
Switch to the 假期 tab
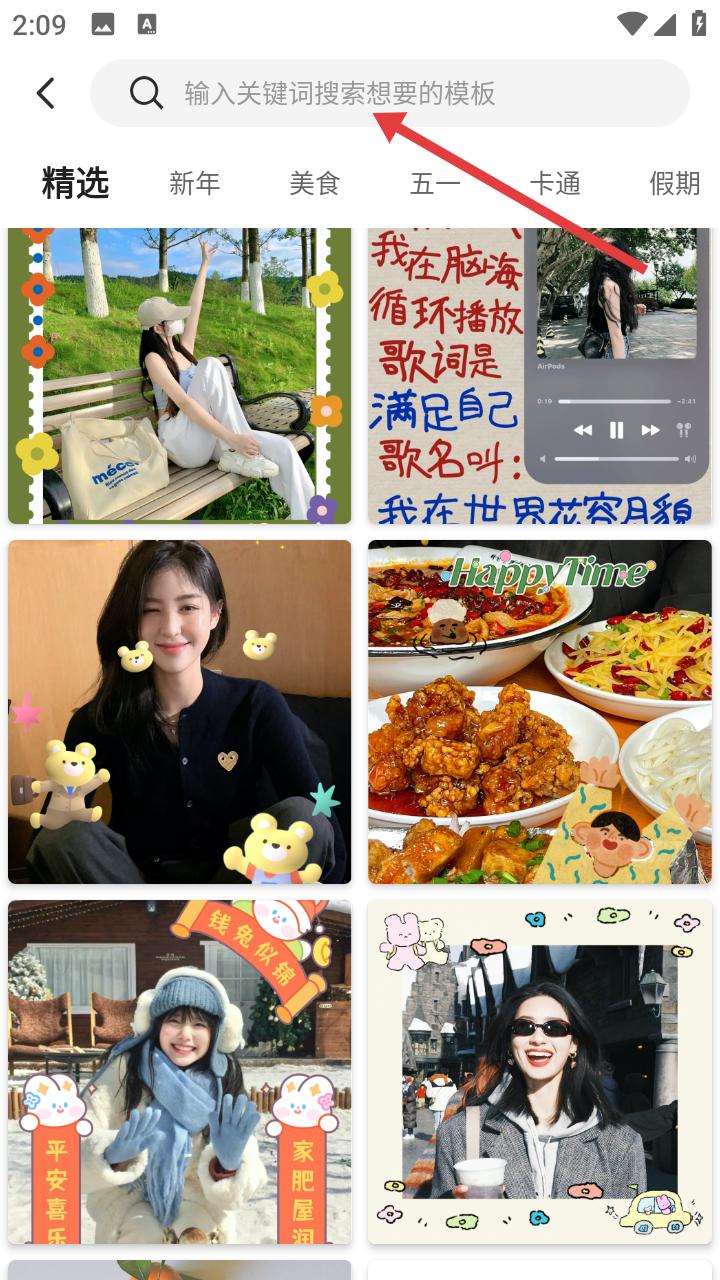(x=674, y=183)
